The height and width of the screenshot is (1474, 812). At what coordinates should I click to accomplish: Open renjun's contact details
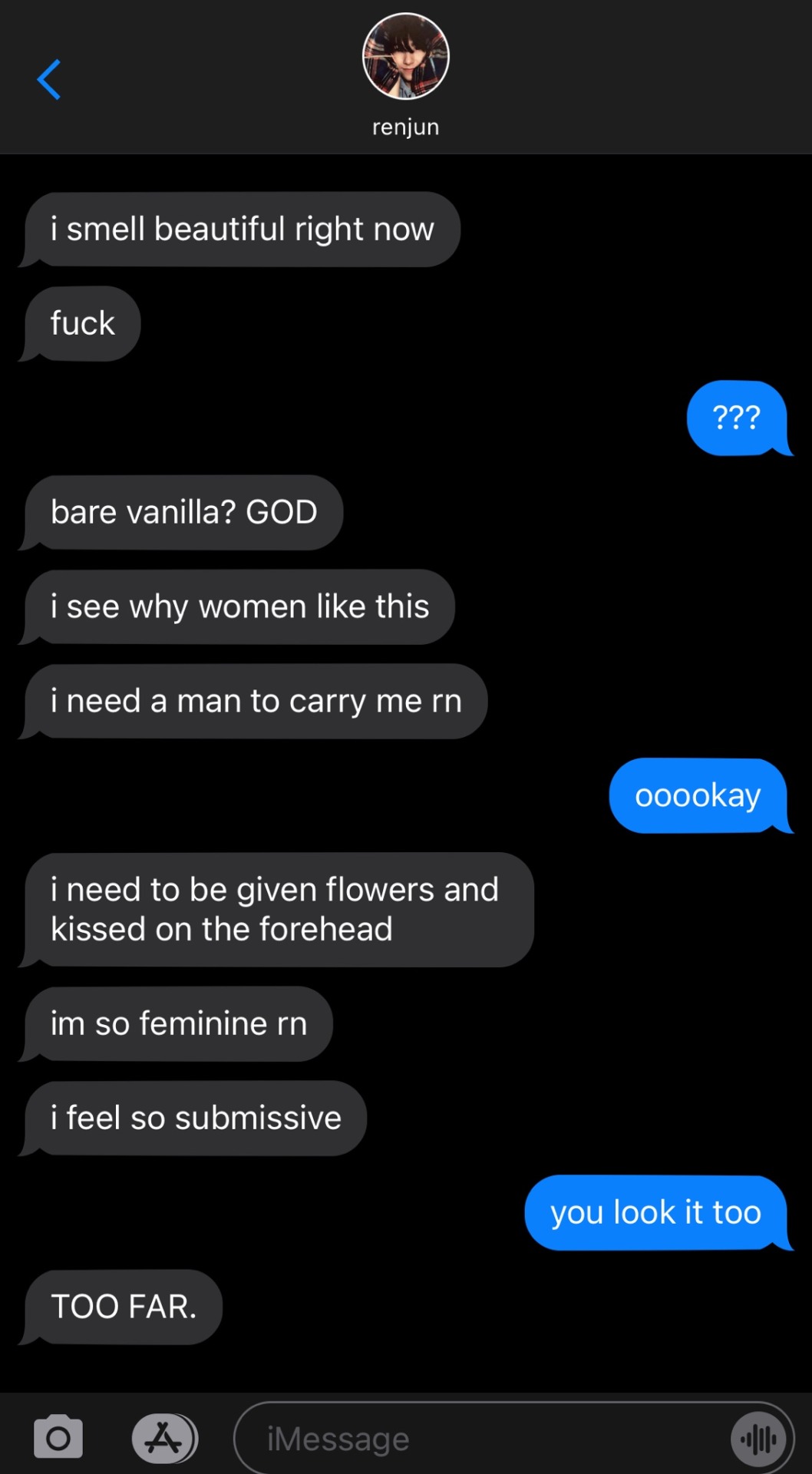405,74
